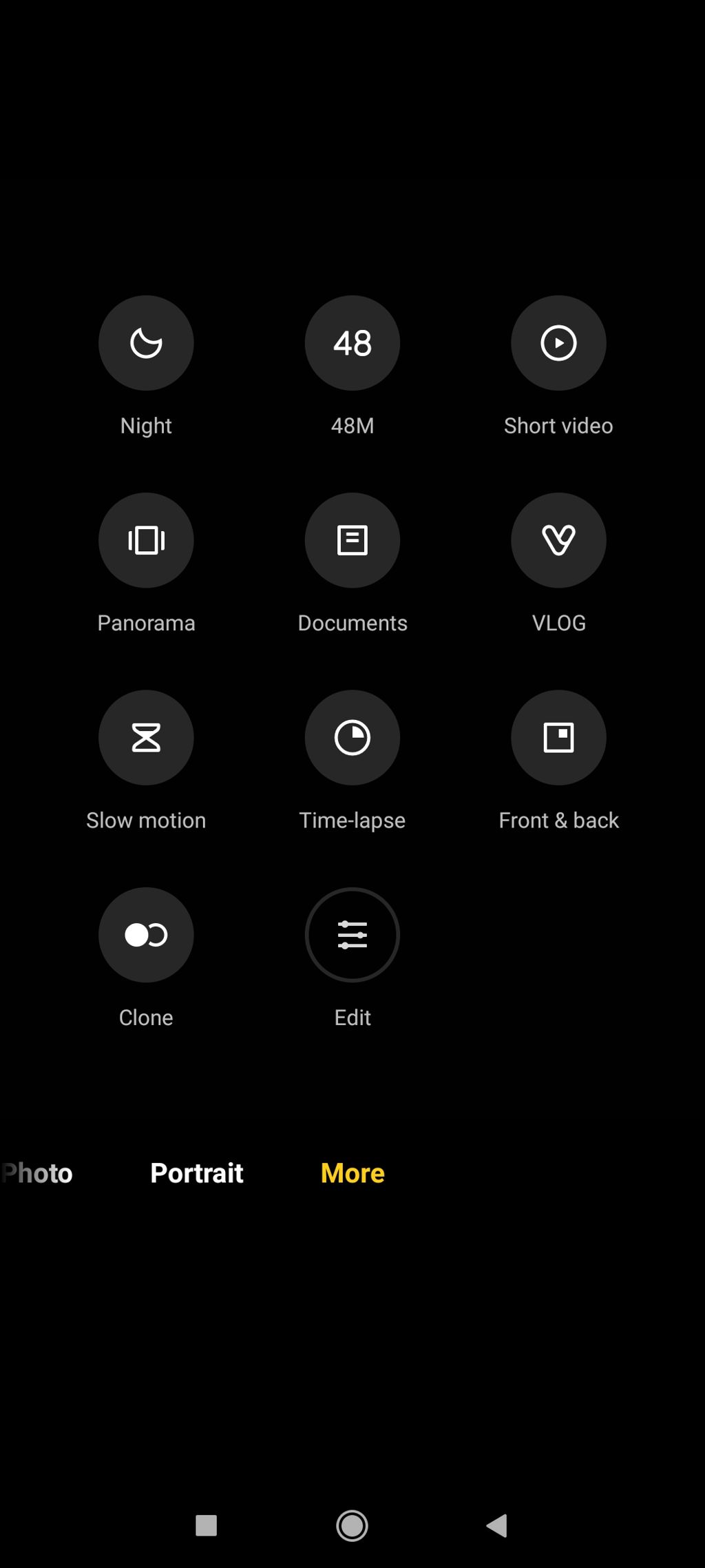Select Front & back dual video
The height and width of the screenshot is (1568, 705).
point(558,737)
